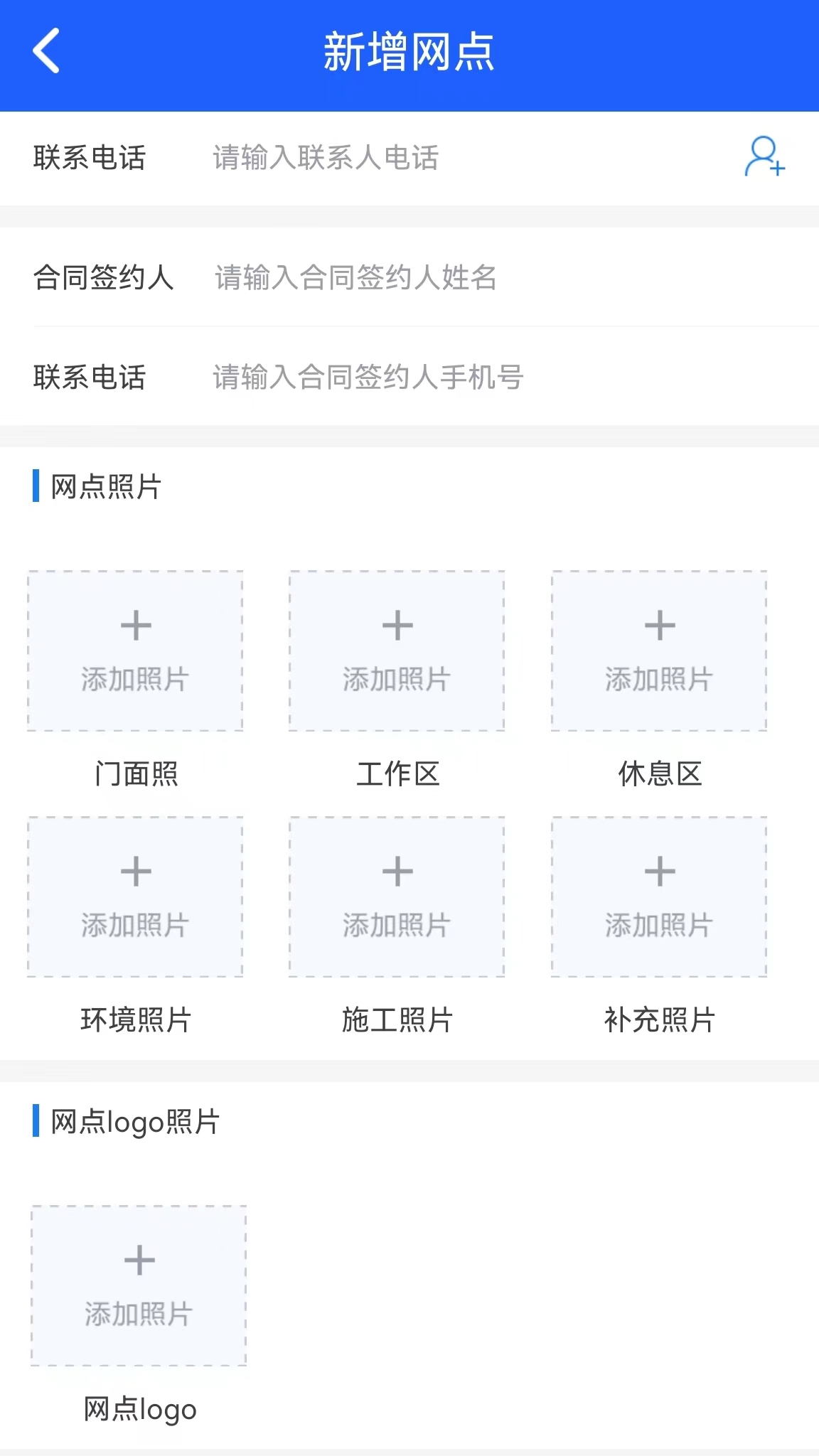Add a photo for 工作区
The width and height of the screenshot is (819, 1456).
coord(397,651)
